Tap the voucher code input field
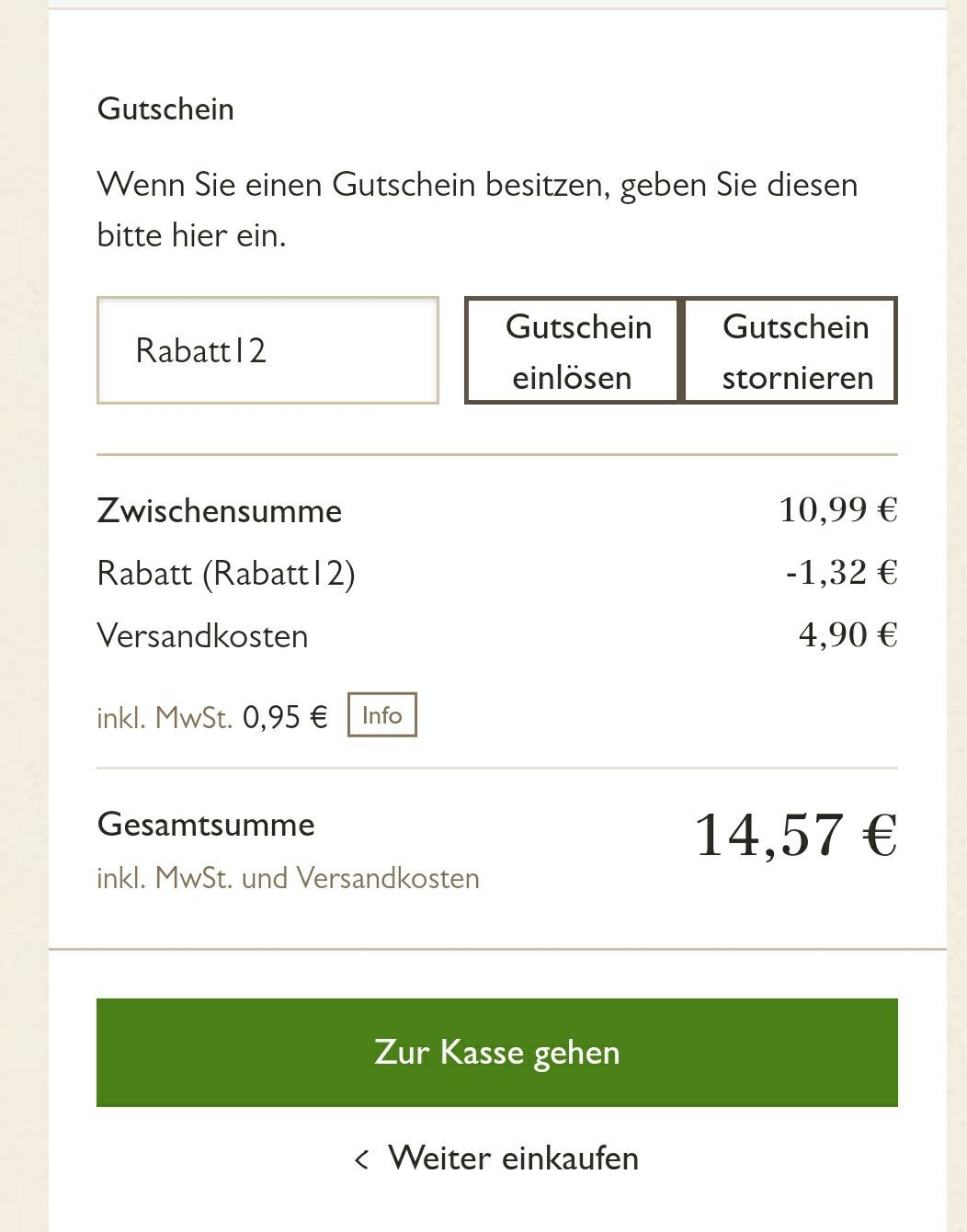The image size is (967, 1232). pos(267,350)
